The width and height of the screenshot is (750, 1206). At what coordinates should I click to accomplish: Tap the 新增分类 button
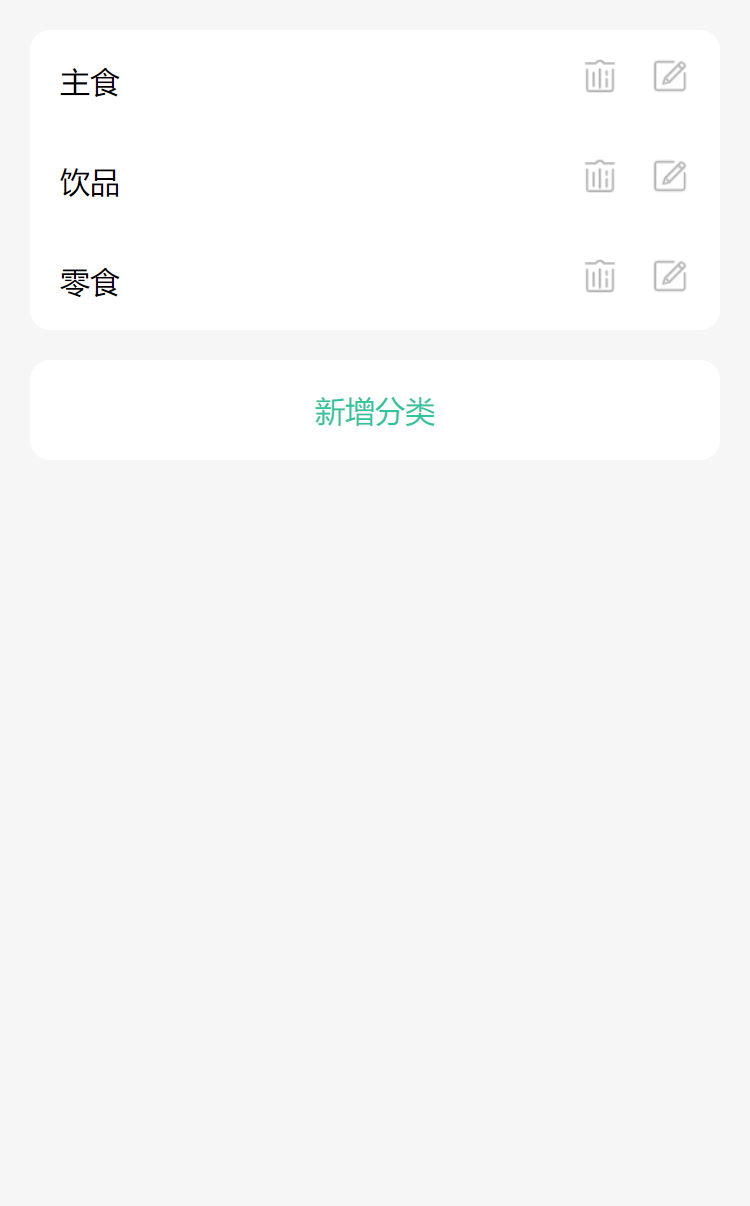click(x=375, y=410)
